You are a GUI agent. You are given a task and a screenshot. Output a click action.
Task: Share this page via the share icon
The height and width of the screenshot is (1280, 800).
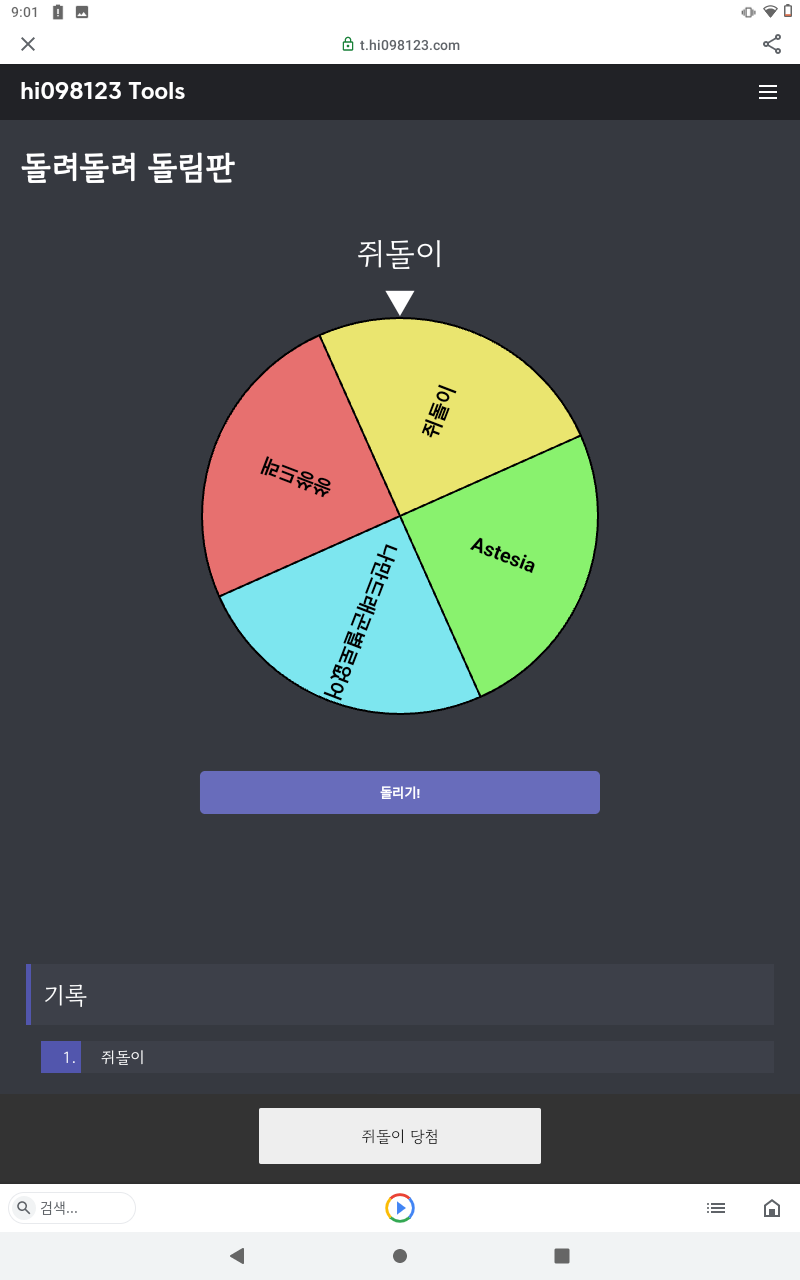coord(772,44)
